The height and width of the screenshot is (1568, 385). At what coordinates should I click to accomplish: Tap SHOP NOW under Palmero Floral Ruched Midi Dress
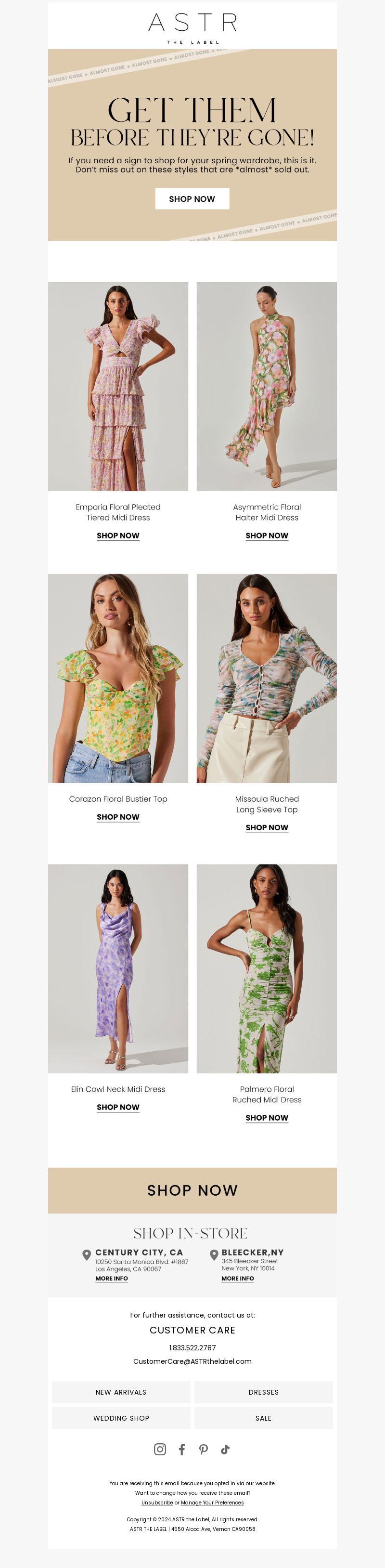(x=267, y=1118)
